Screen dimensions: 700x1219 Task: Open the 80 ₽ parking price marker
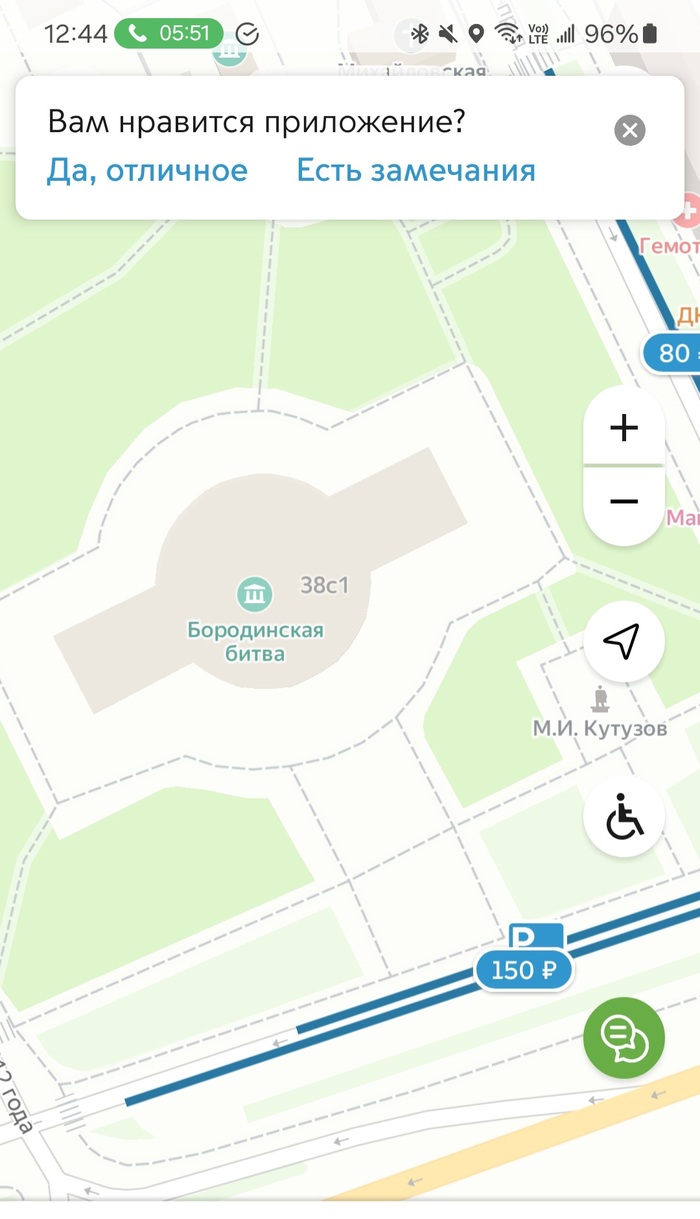672,352
